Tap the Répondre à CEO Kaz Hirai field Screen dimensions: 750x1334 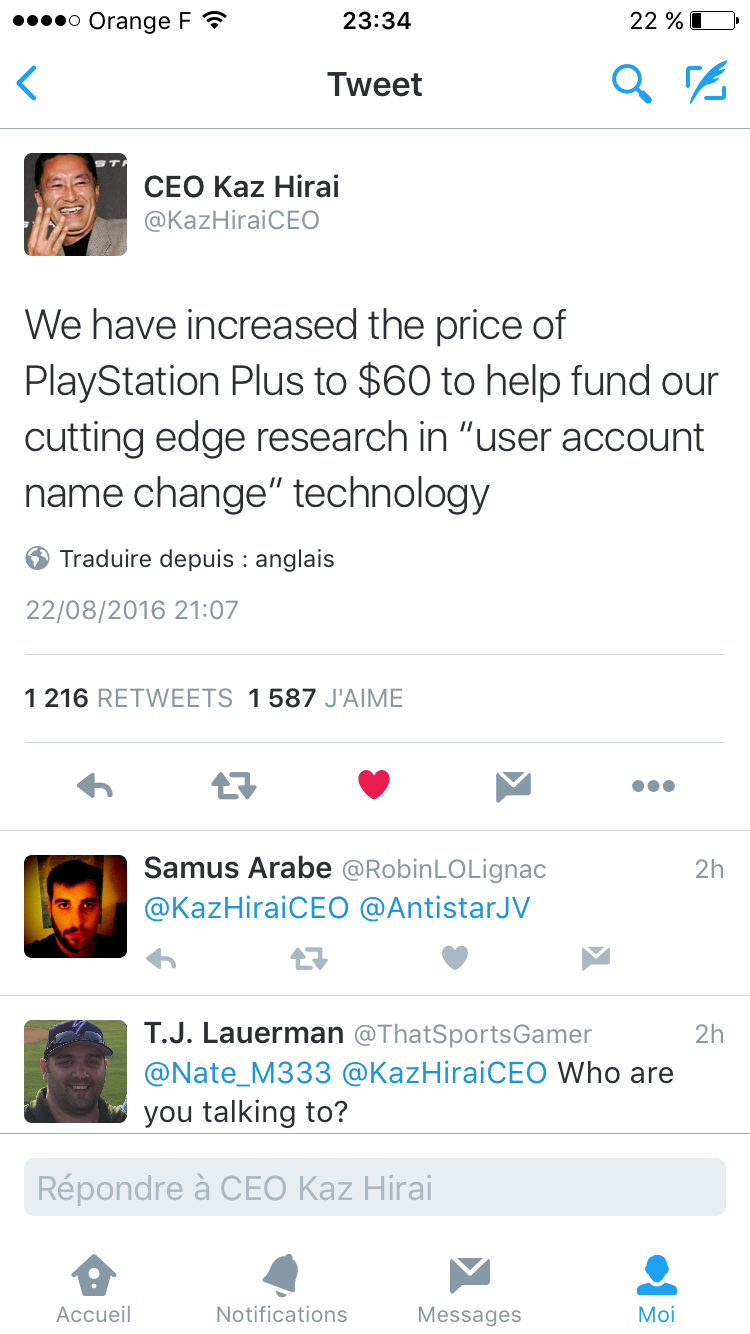tap(374, 1188)
